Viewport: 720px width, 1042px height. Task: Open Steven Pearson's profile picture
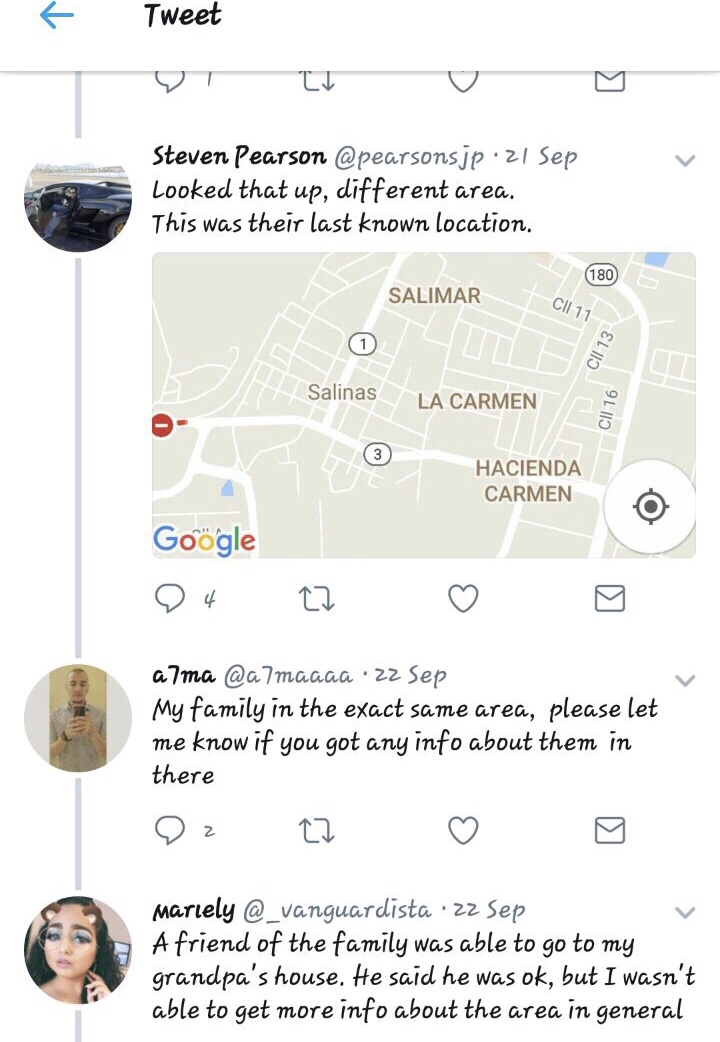pos(78,205)
